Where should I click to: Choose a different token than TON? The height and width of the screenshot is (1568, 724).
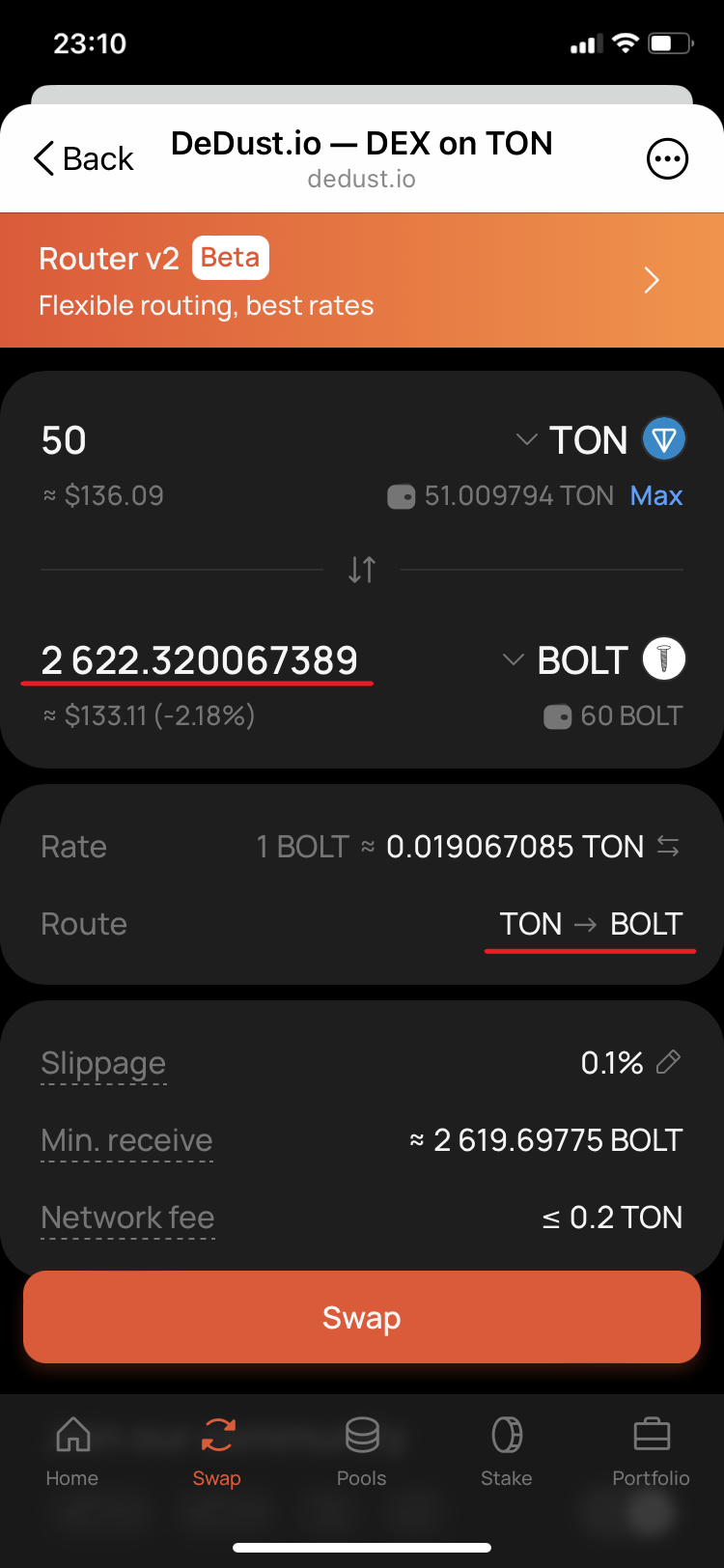(x=600, y=440)
